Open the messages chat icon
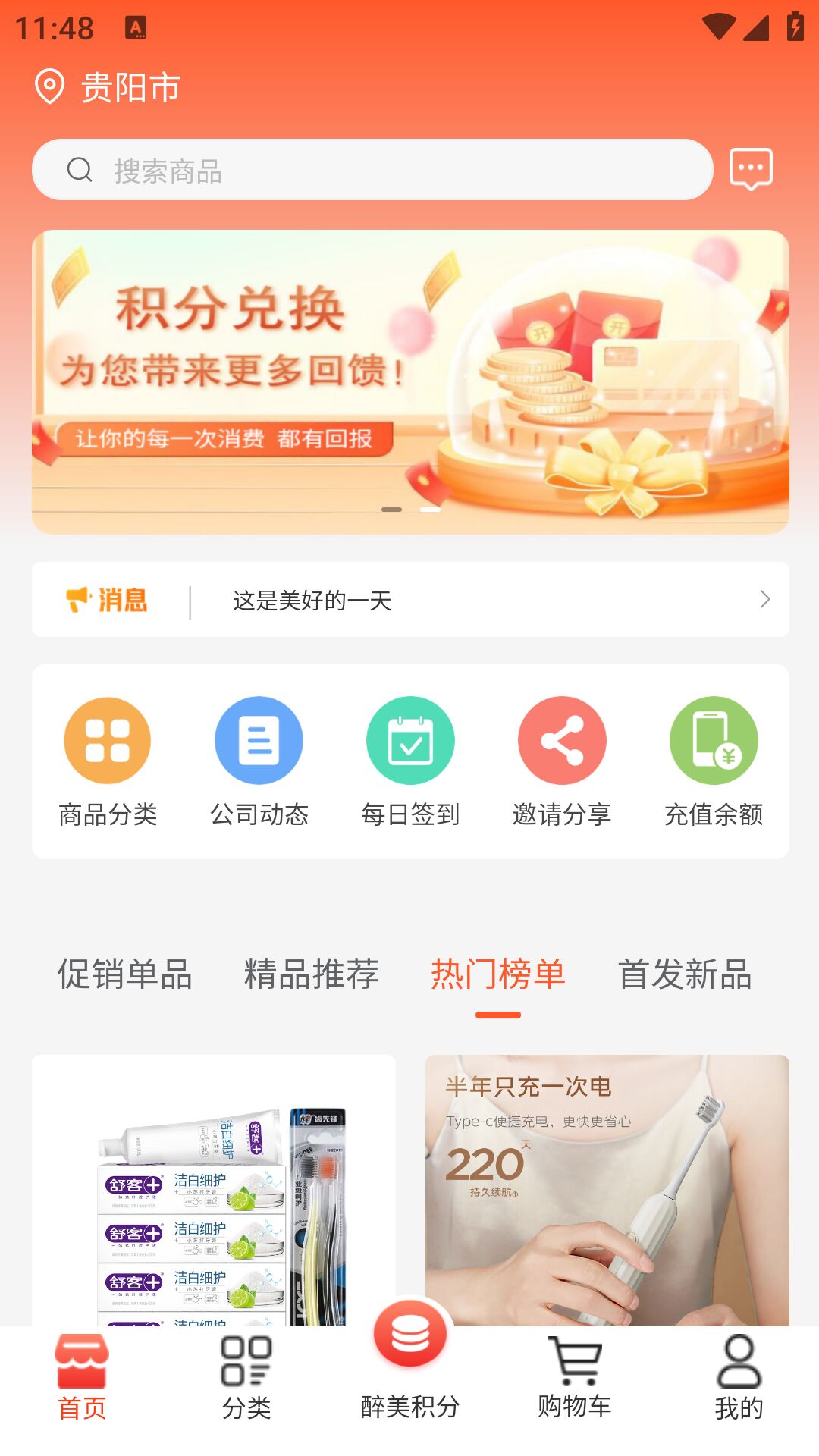 [751, 169]
